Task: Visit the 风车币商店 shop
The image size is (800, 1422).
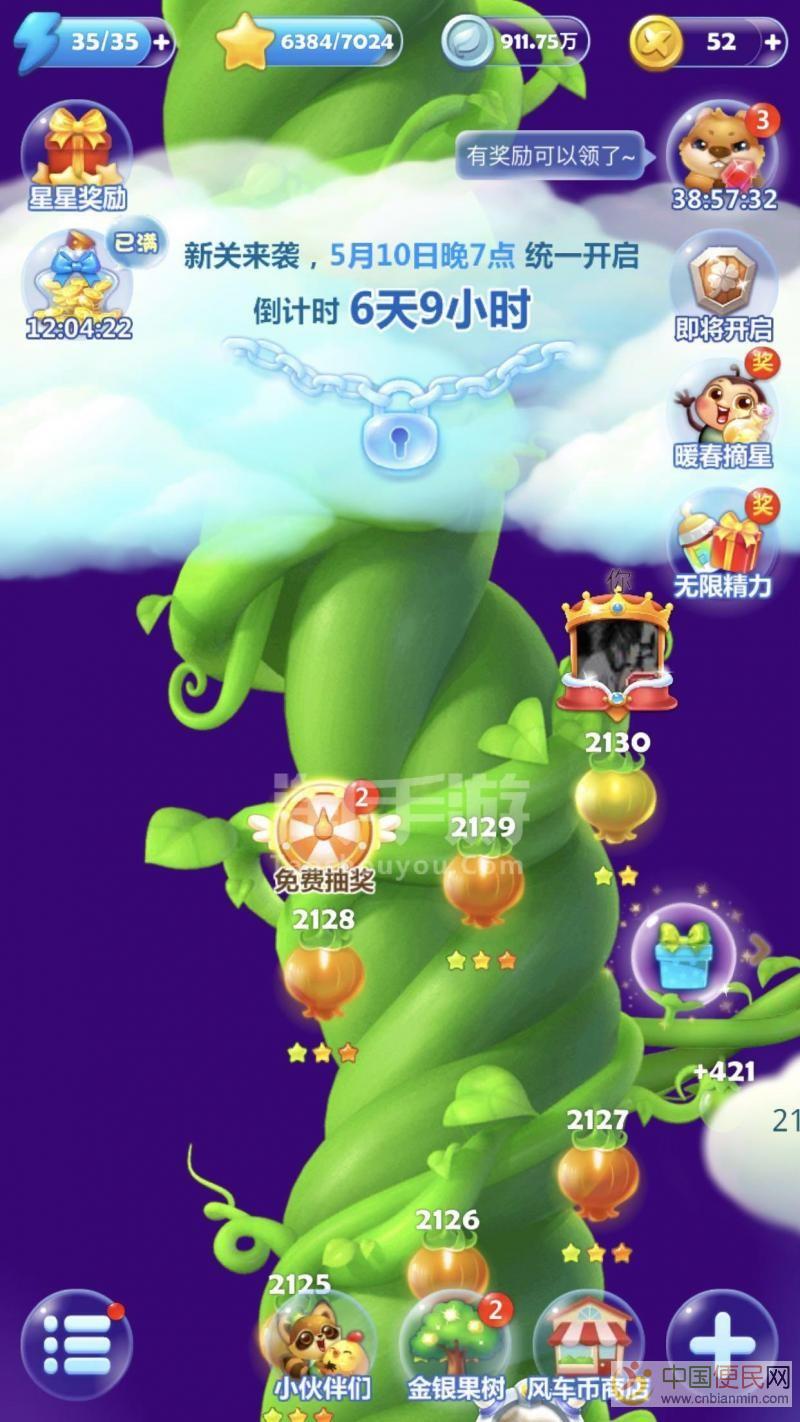Action: click(x=588, y=1350)
